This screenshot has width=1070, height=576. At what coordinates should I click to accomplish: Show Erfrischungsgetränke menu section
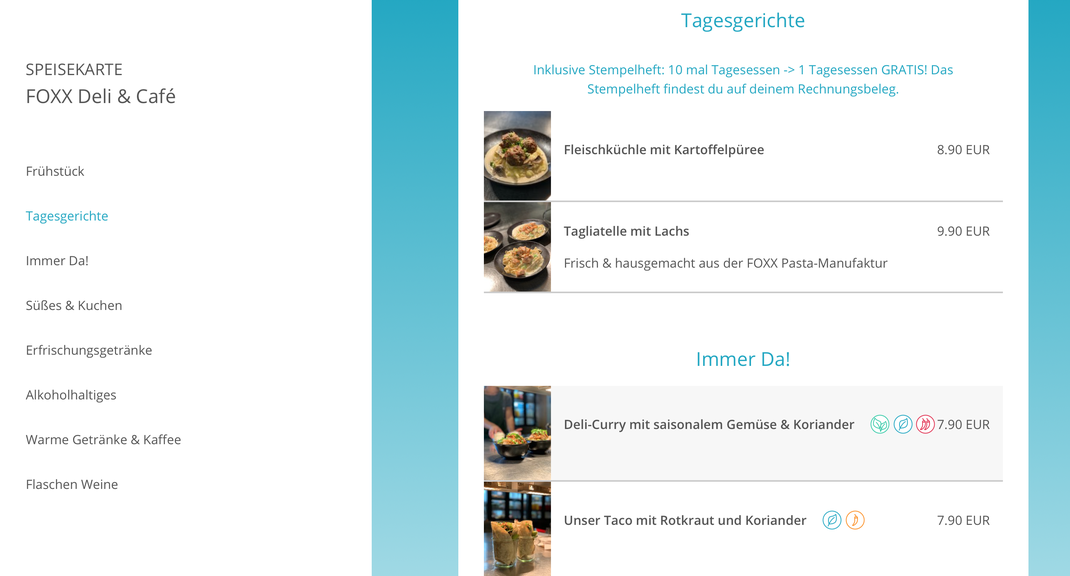pyautogui.click(x=89, y=350)
